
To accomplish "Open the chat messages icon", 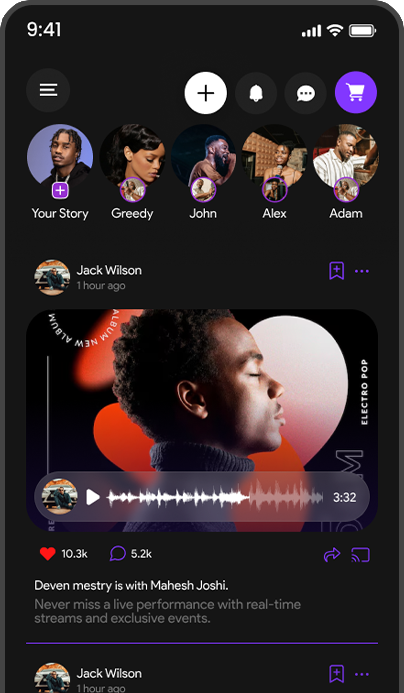I will pyautogui.click(x=305, y=93).
